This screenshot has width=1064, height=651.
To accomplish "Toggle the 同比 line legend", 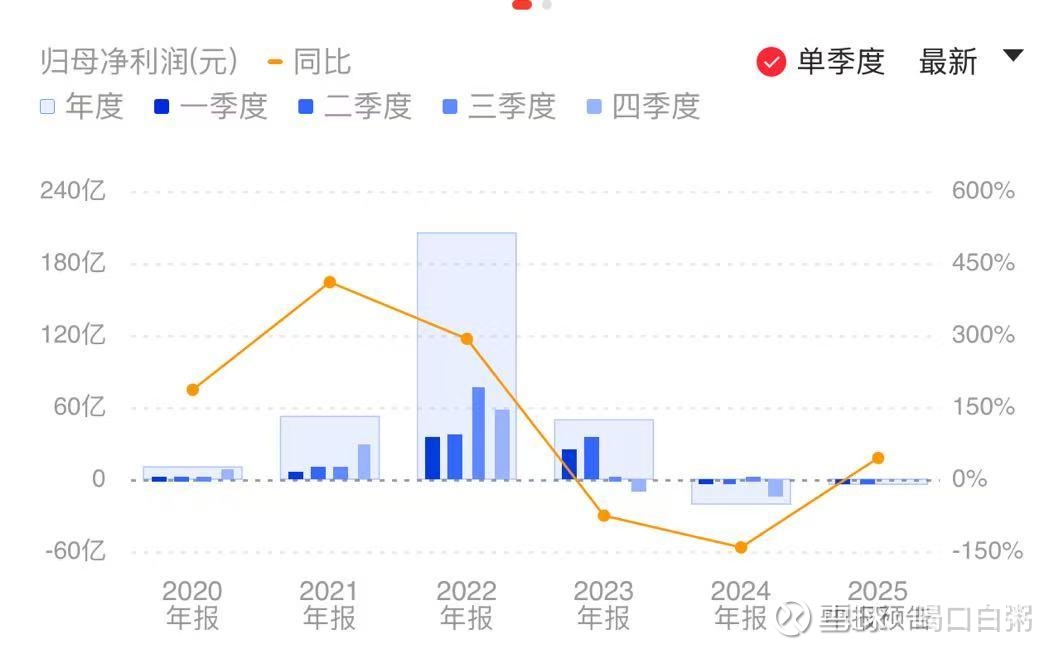I will pos(310,62).
